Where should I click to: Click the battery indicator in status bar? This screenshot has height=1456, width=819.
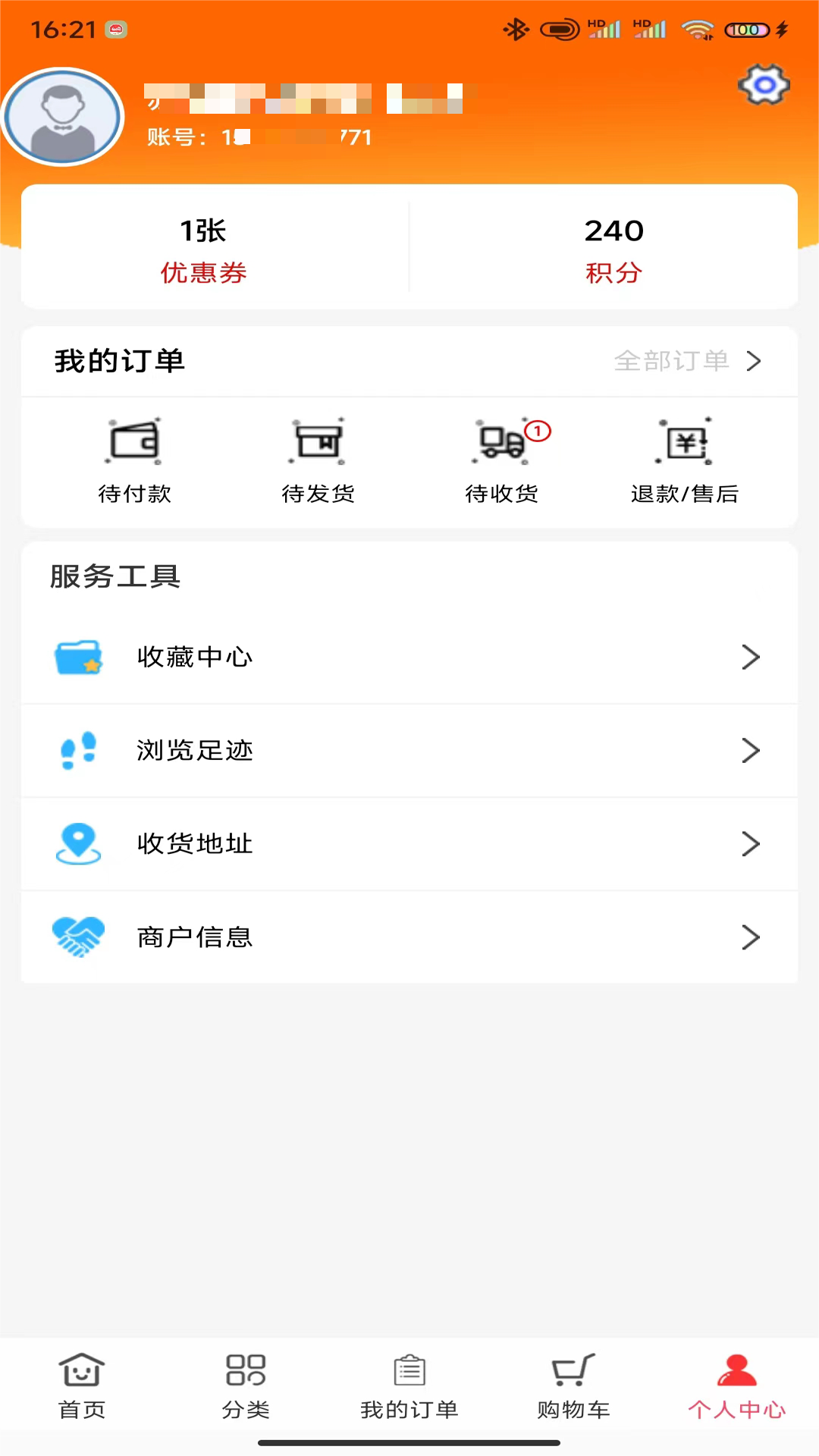(749, 29)
